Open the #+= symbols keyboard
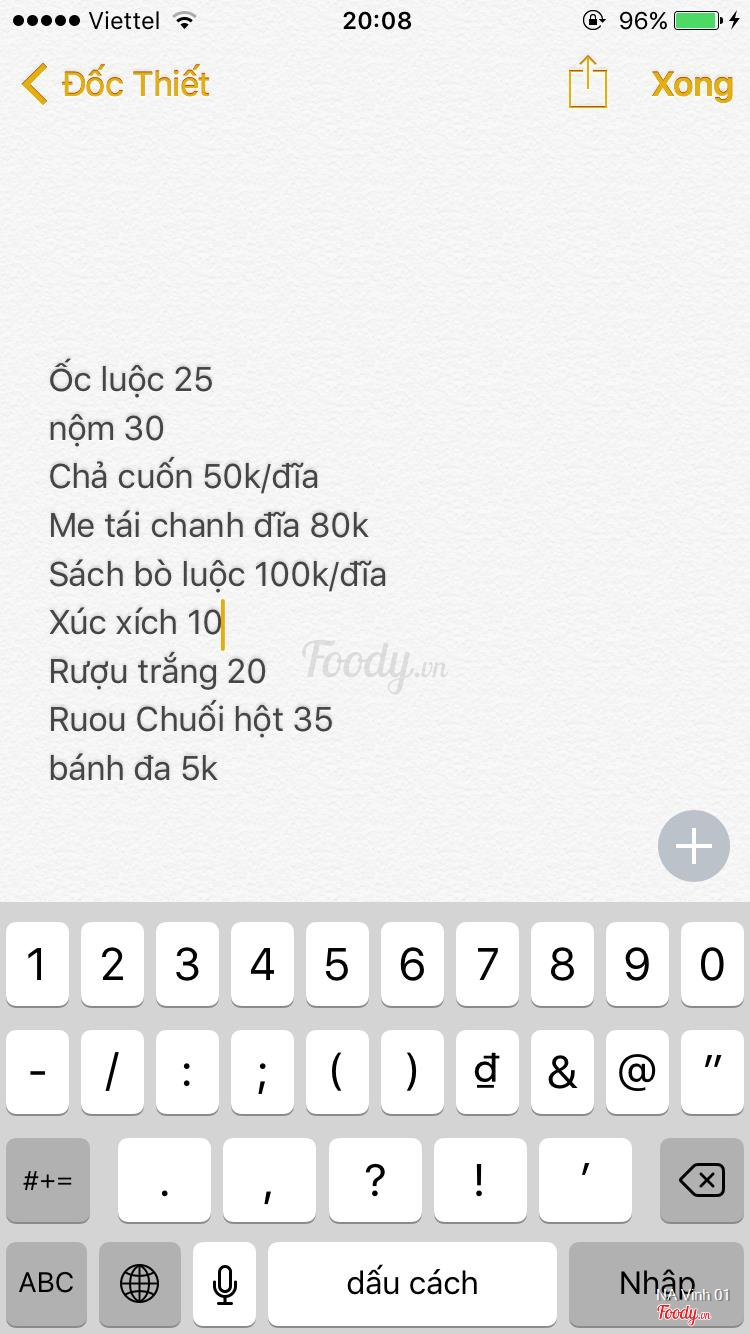The image size is (750, 1334). click(x=48, y=1180)
